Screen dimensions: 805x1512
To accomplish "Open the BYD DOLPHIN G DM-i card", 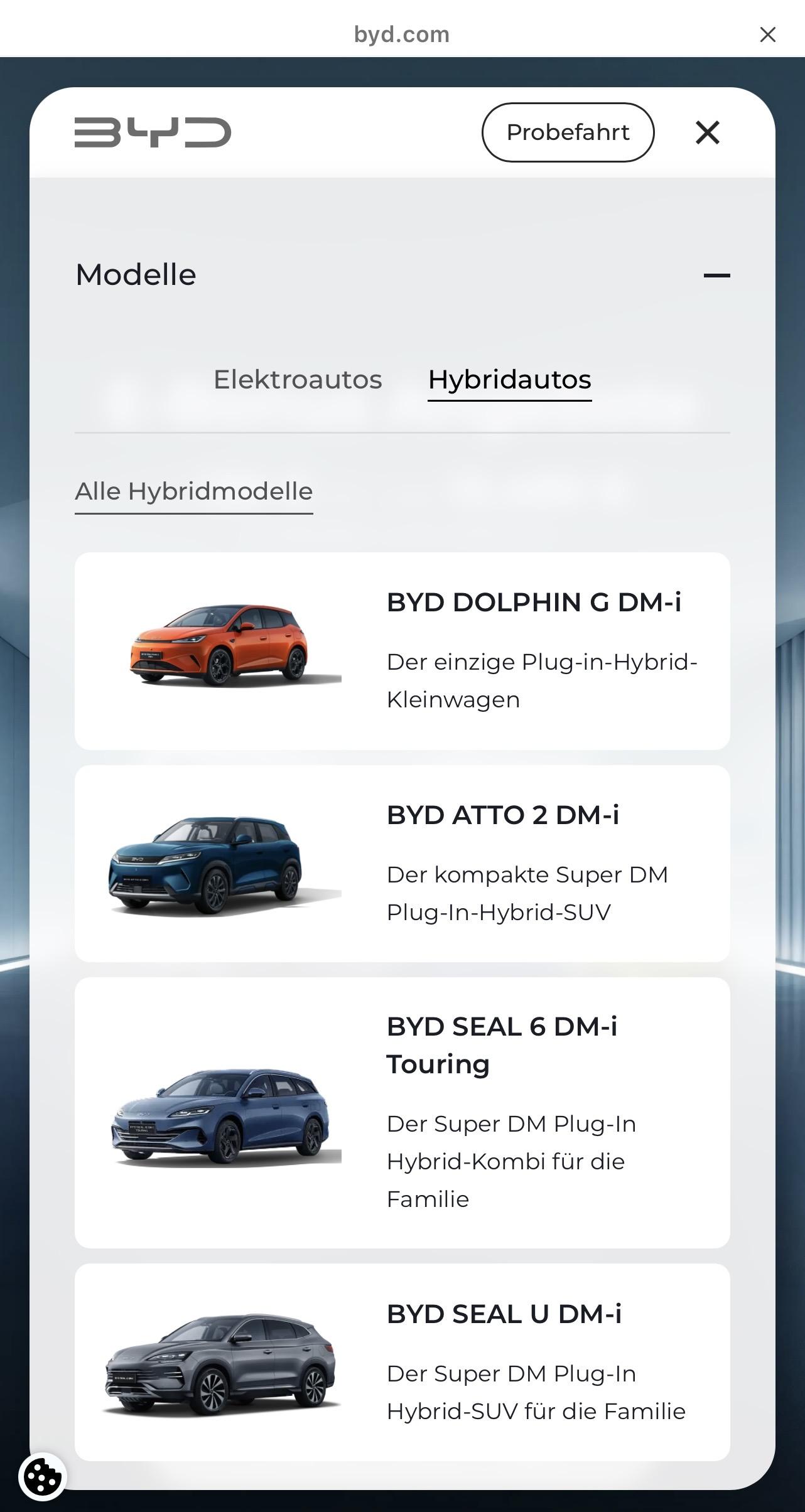I will coord(402,651).
